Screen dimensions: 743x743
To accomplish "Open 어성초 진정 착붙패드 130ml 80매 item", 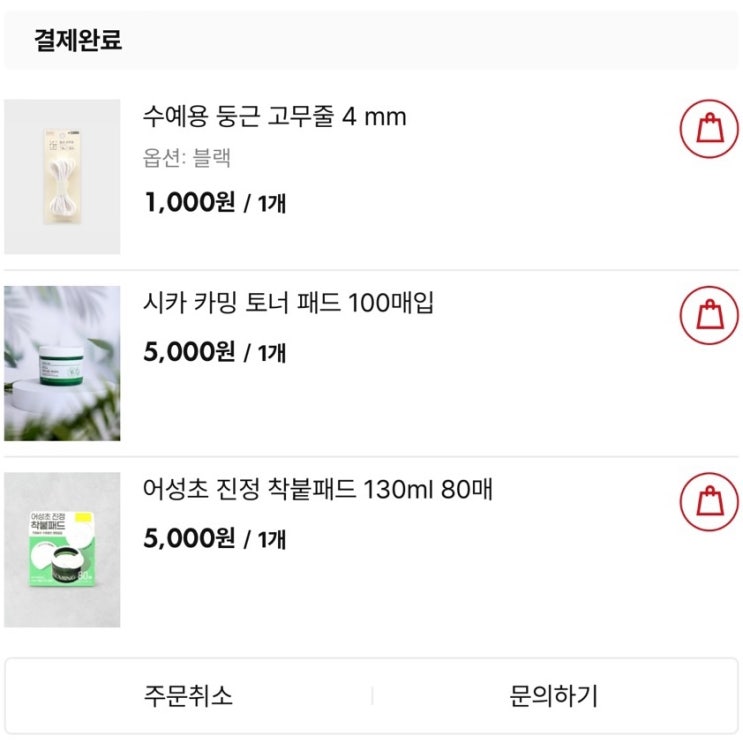I will pos(318,490).
